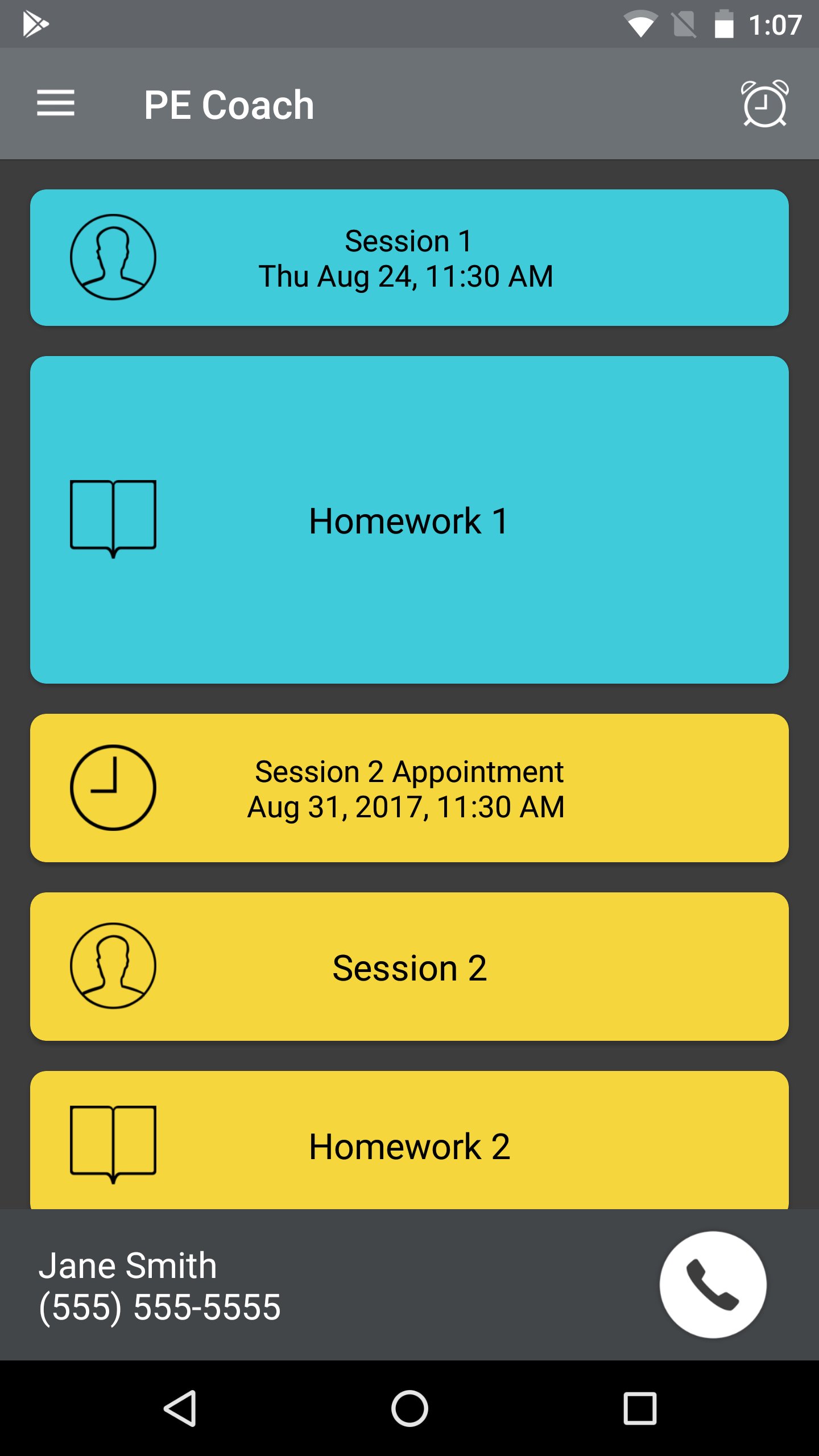Tap the system home button
The image size is (819, 1456).
pyautogui.click(x=409, y=1408)
